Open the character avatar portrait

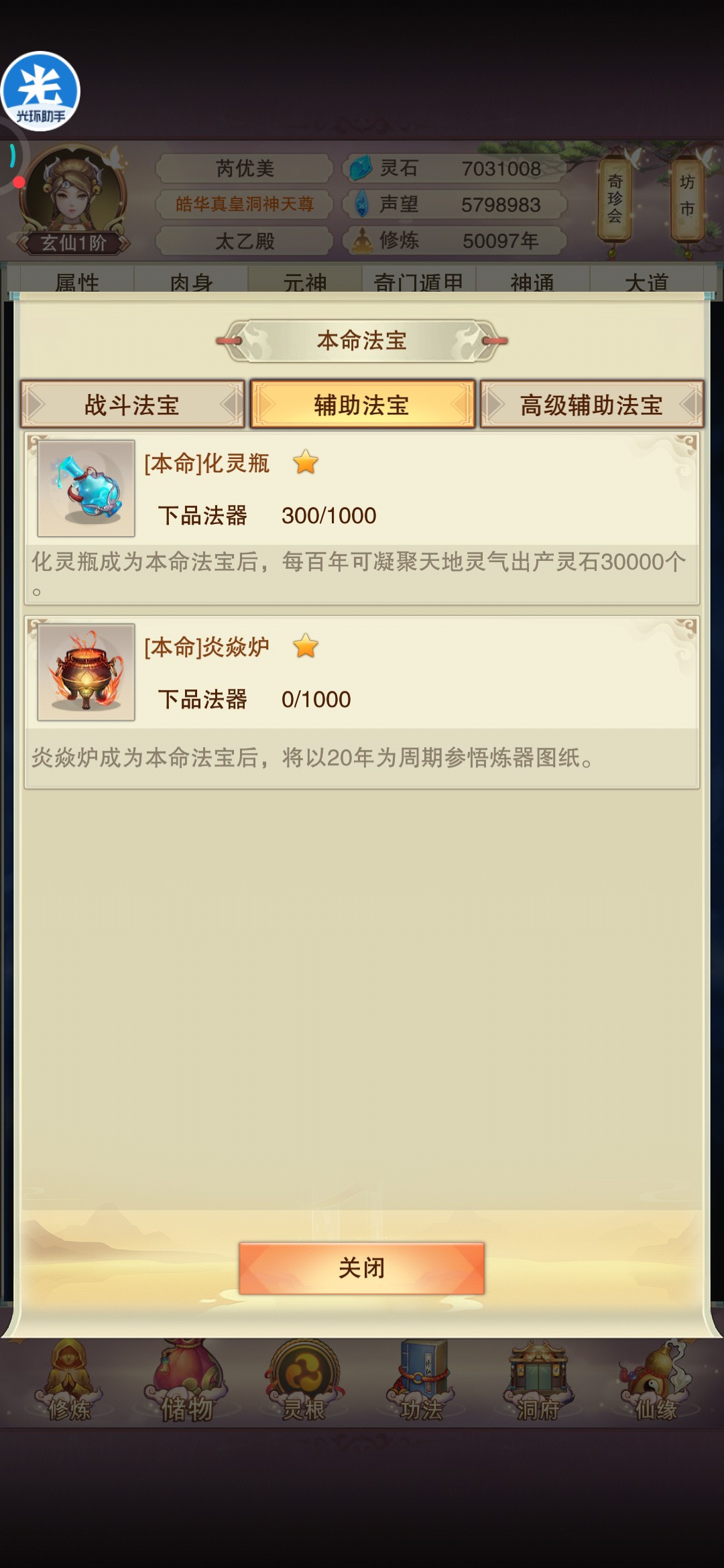pos(72,194)
